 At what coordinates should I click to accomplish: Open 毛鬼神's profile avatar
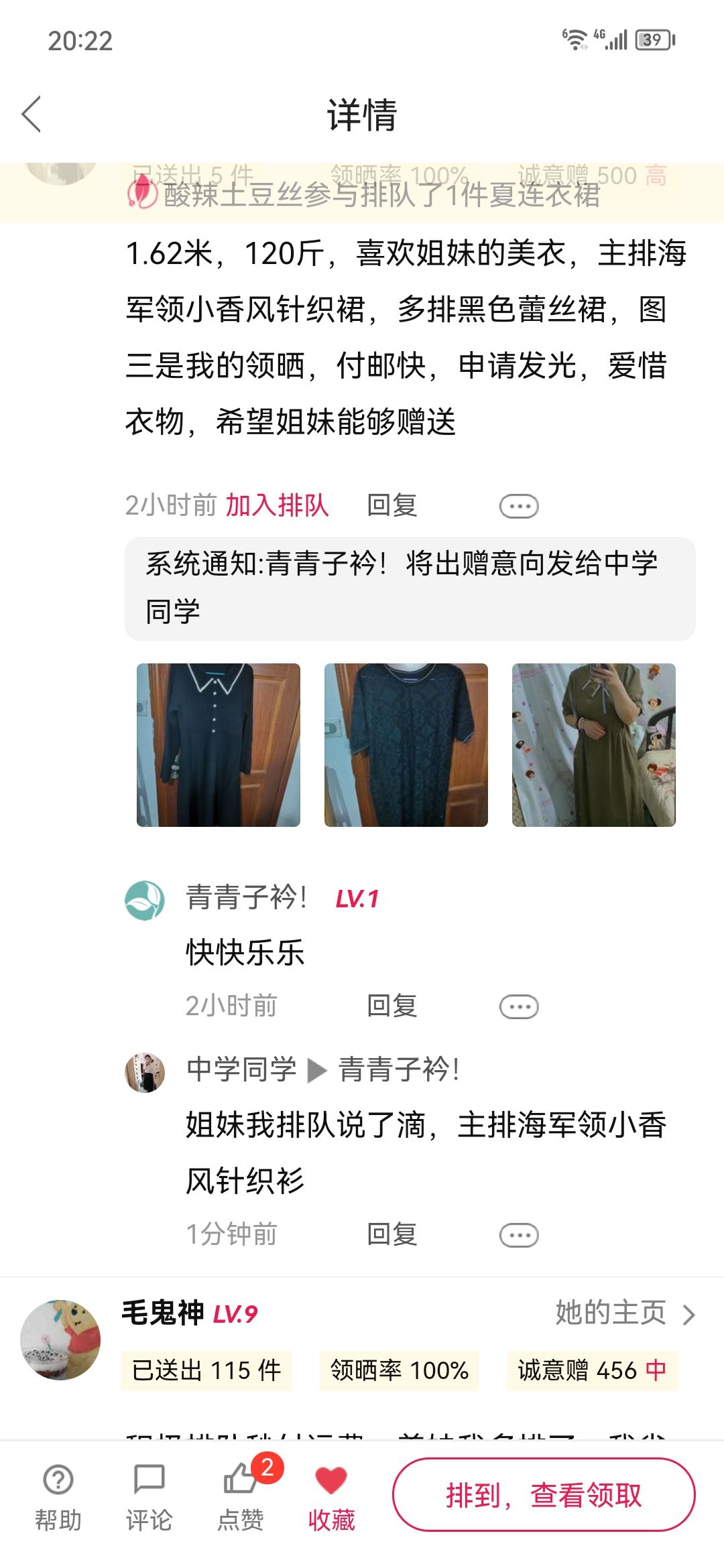(x=60, y=1340)
